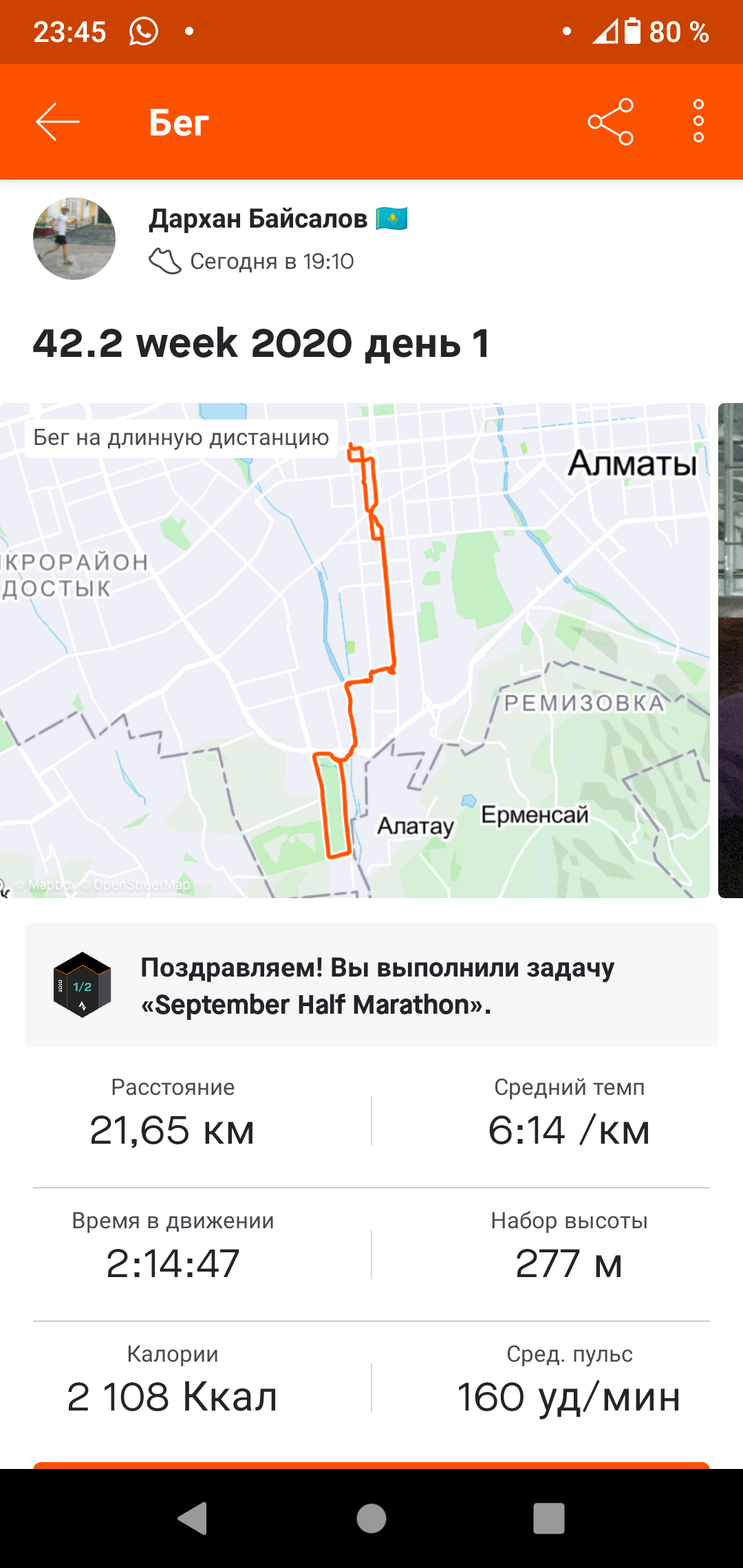
Task: Open Дархан Байсалов's profile picture
Action: pos(74,239)
